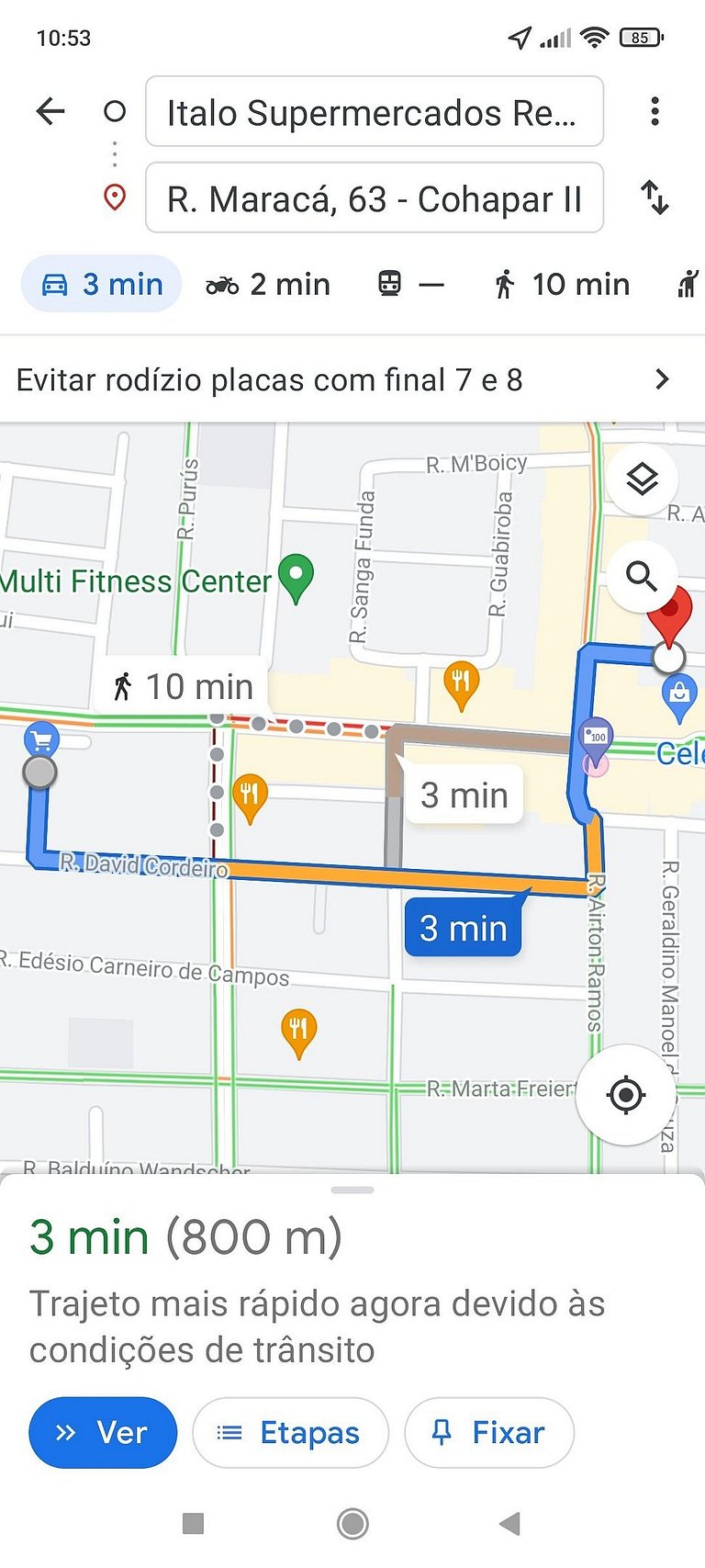This screenshot has width=705, height=1568.
Task: Expand the route bottom sheet handle
Action: [x=352, y=1190]
